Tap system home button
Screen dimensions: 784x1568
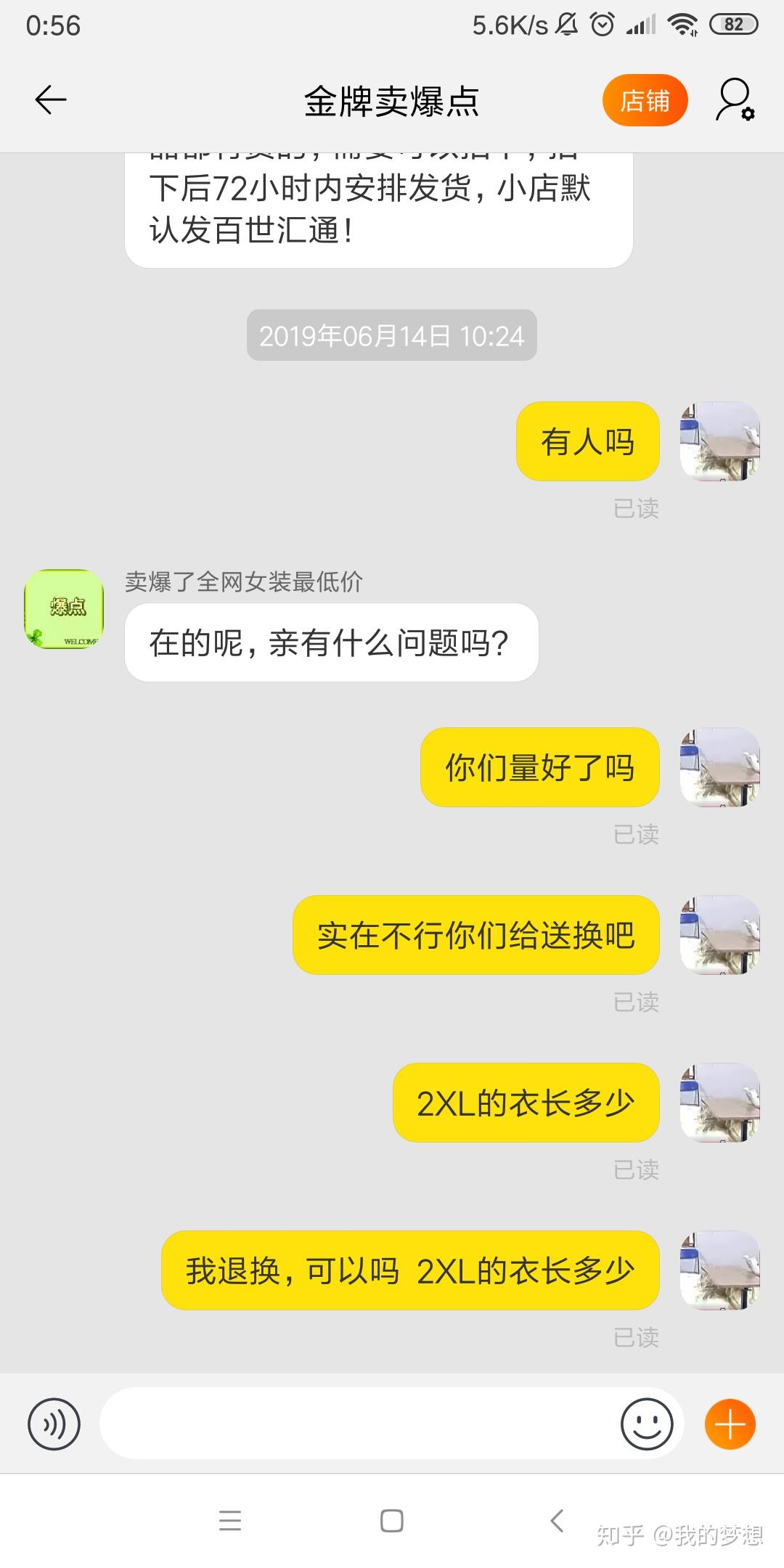pos(392,1521)
